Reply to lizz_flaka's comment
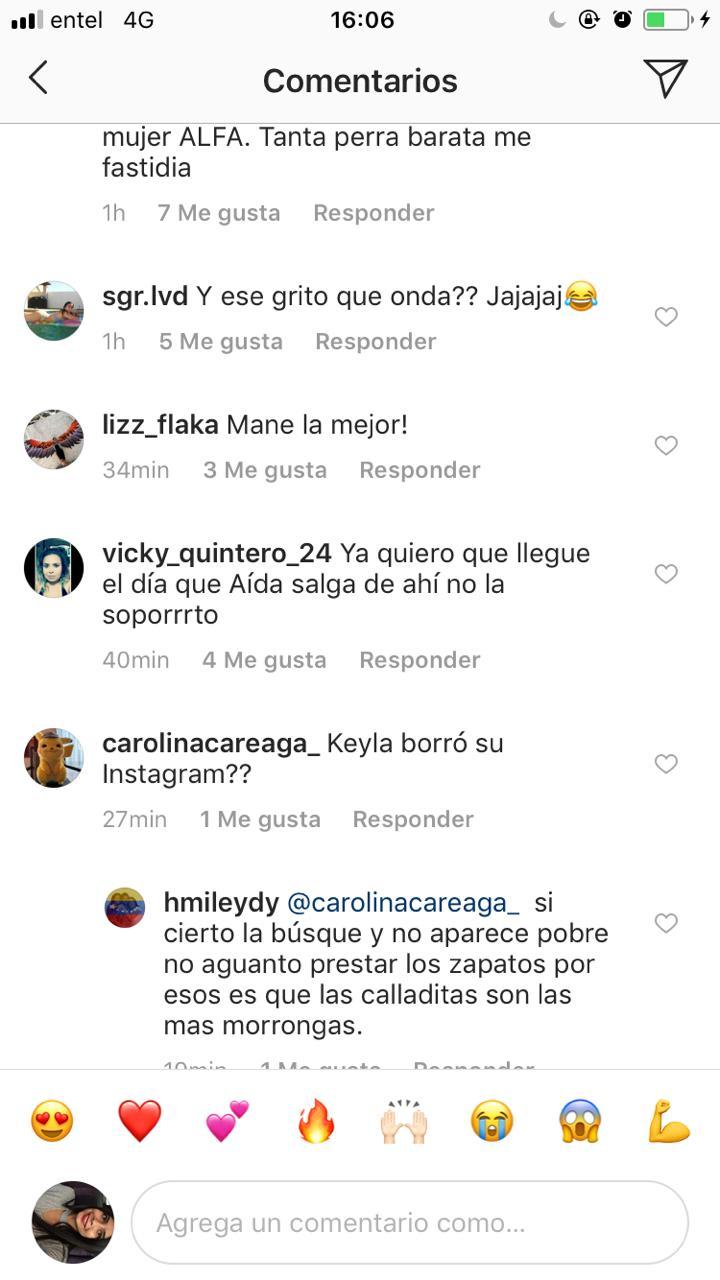720x1280 pixels. [x=419, y=470]
